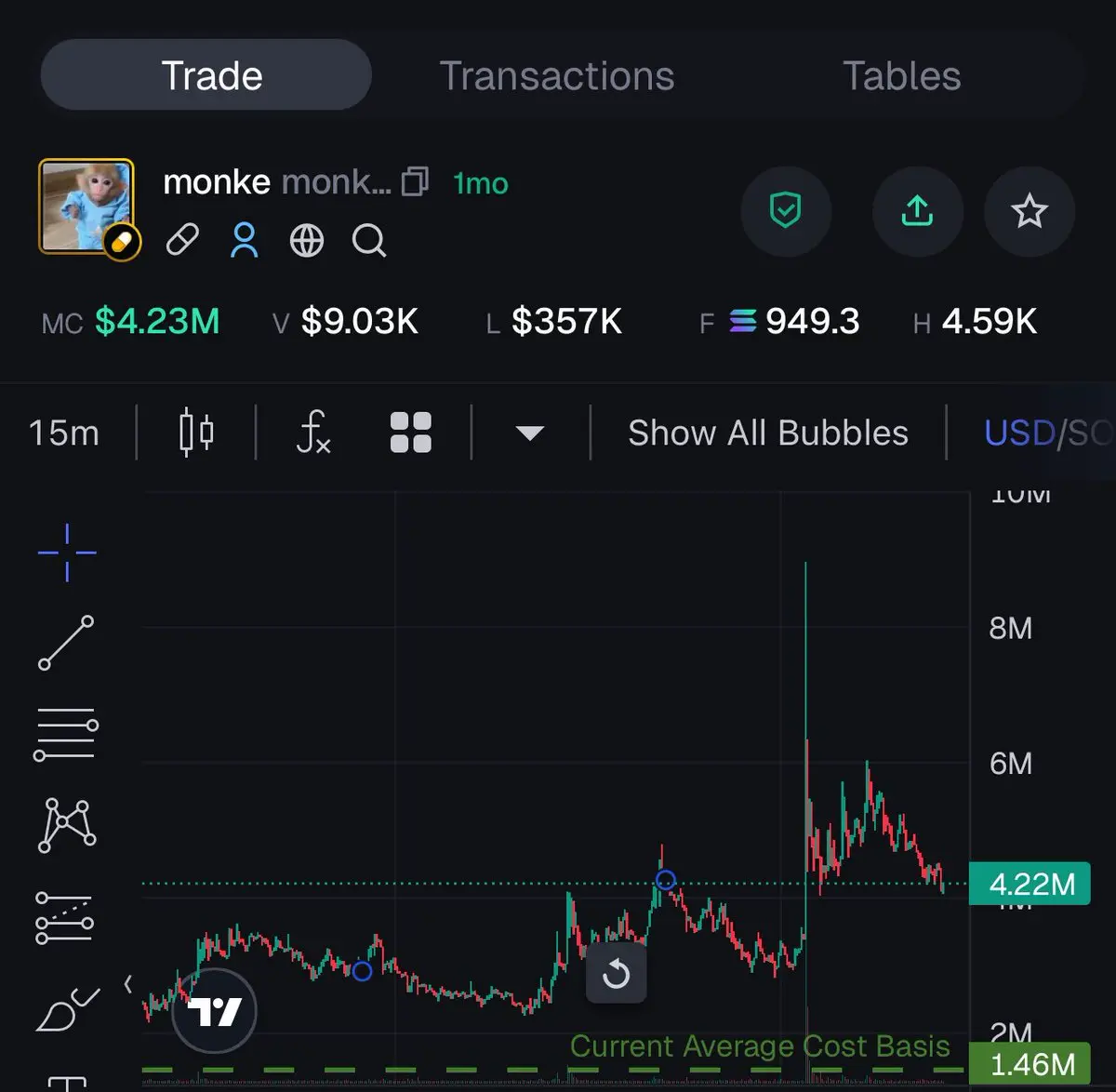Expand the chart toolbar dropdown arrow
1116x1092 pixels.
(529, 433)
